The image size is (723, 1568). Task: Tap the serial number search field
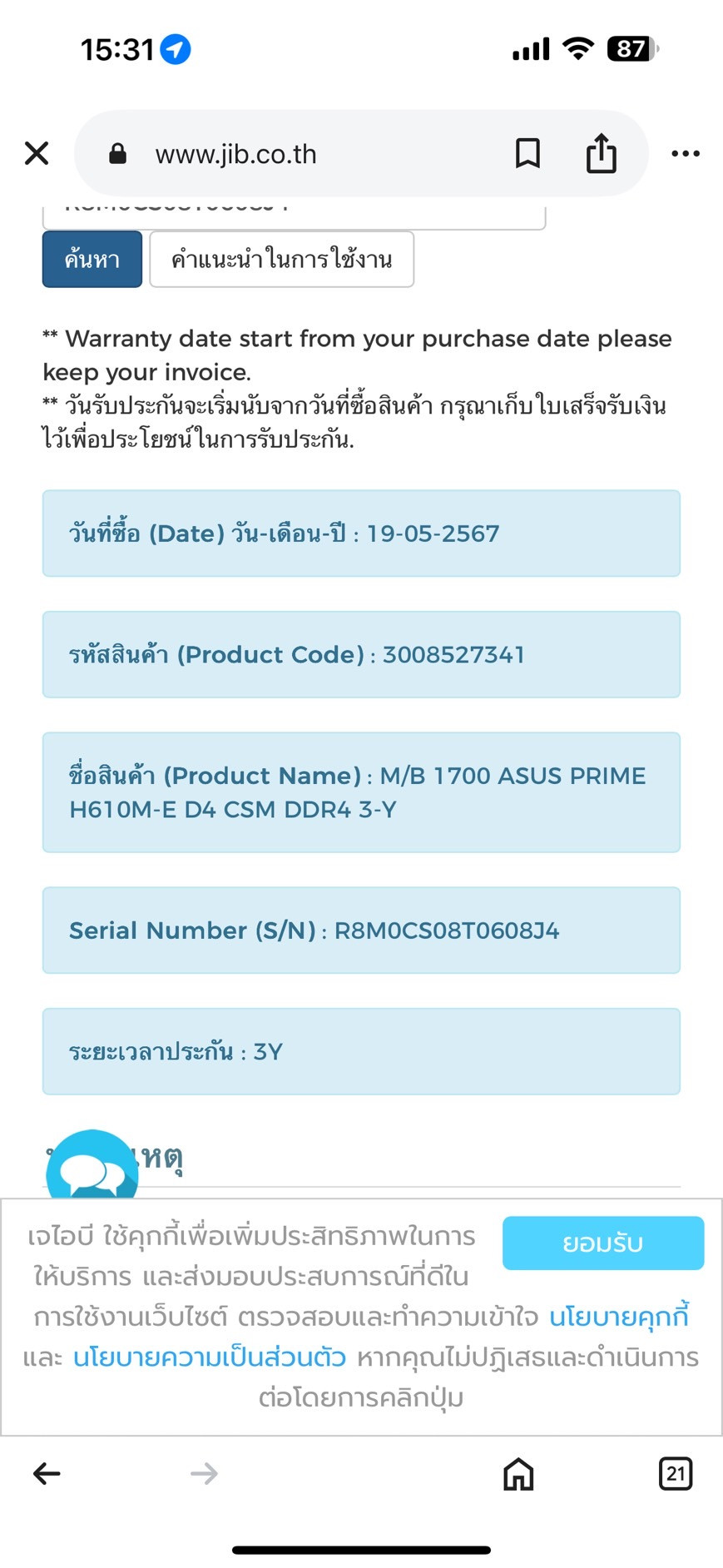tap(295, 215)
